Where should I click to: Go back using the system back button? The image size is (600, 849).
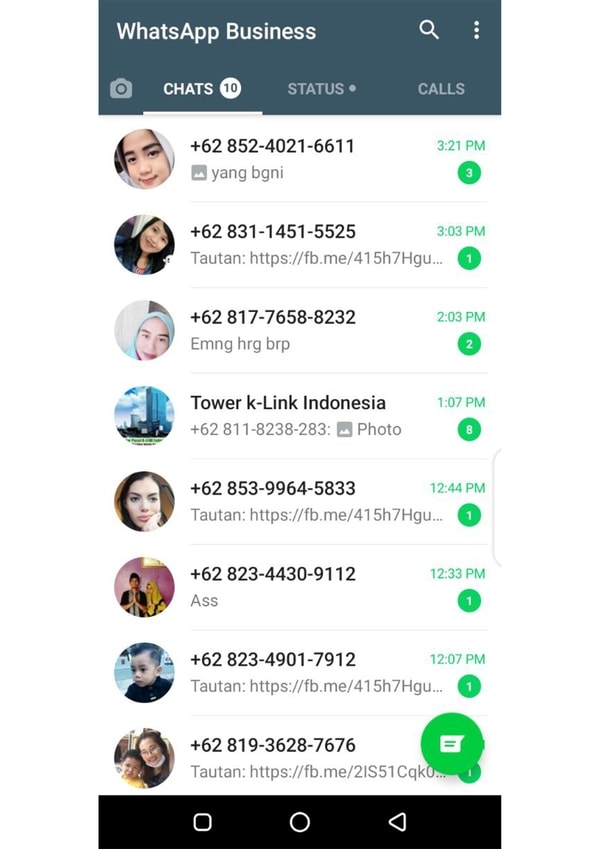397,822
